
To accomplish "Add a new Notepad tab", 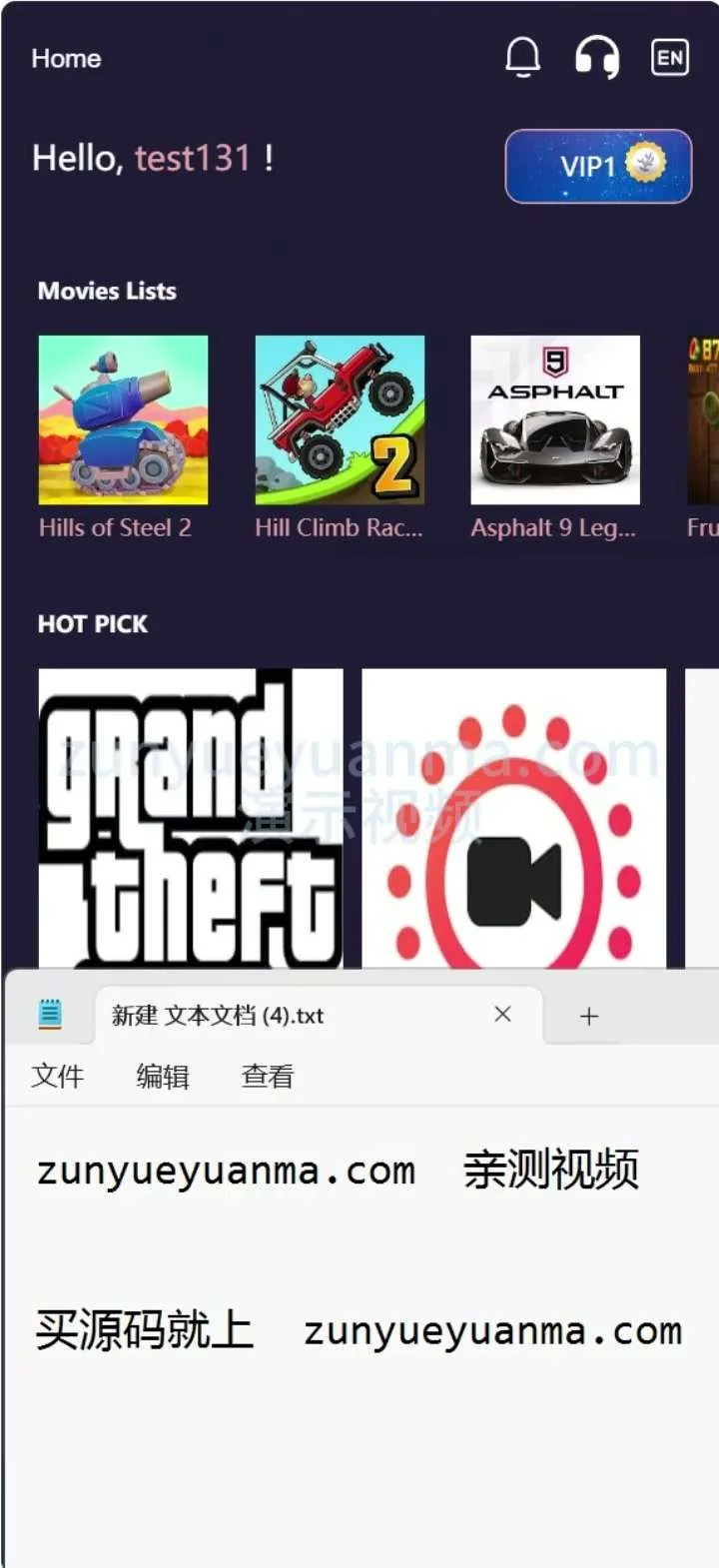I will tap(589, 1016).
